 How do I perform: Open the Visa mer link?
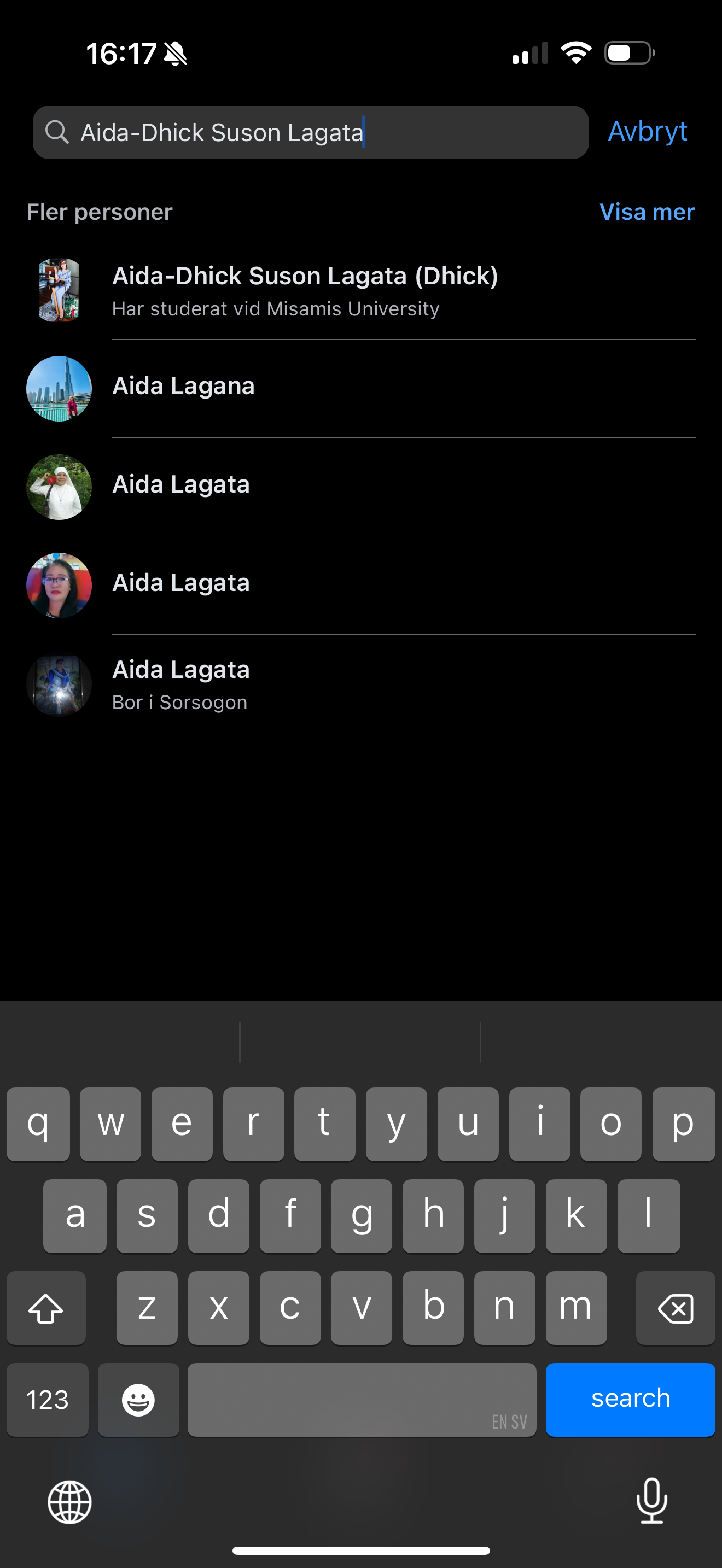coord(647,212)
